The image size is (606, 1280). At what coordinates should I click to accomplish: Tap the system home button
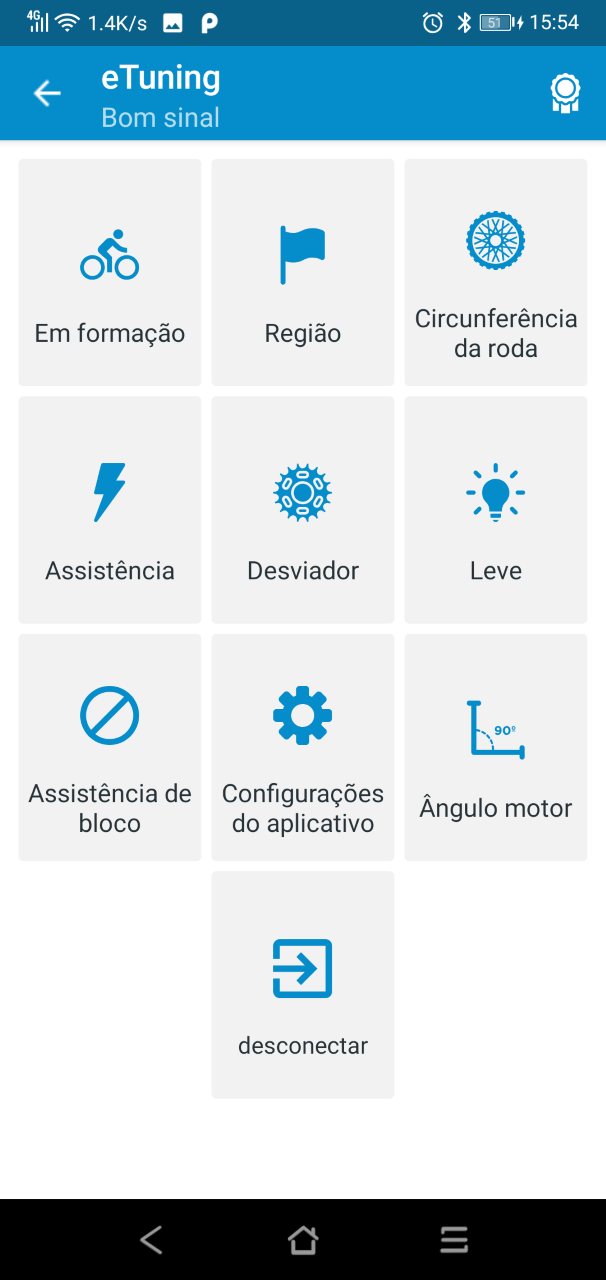tap(303, 1240)
